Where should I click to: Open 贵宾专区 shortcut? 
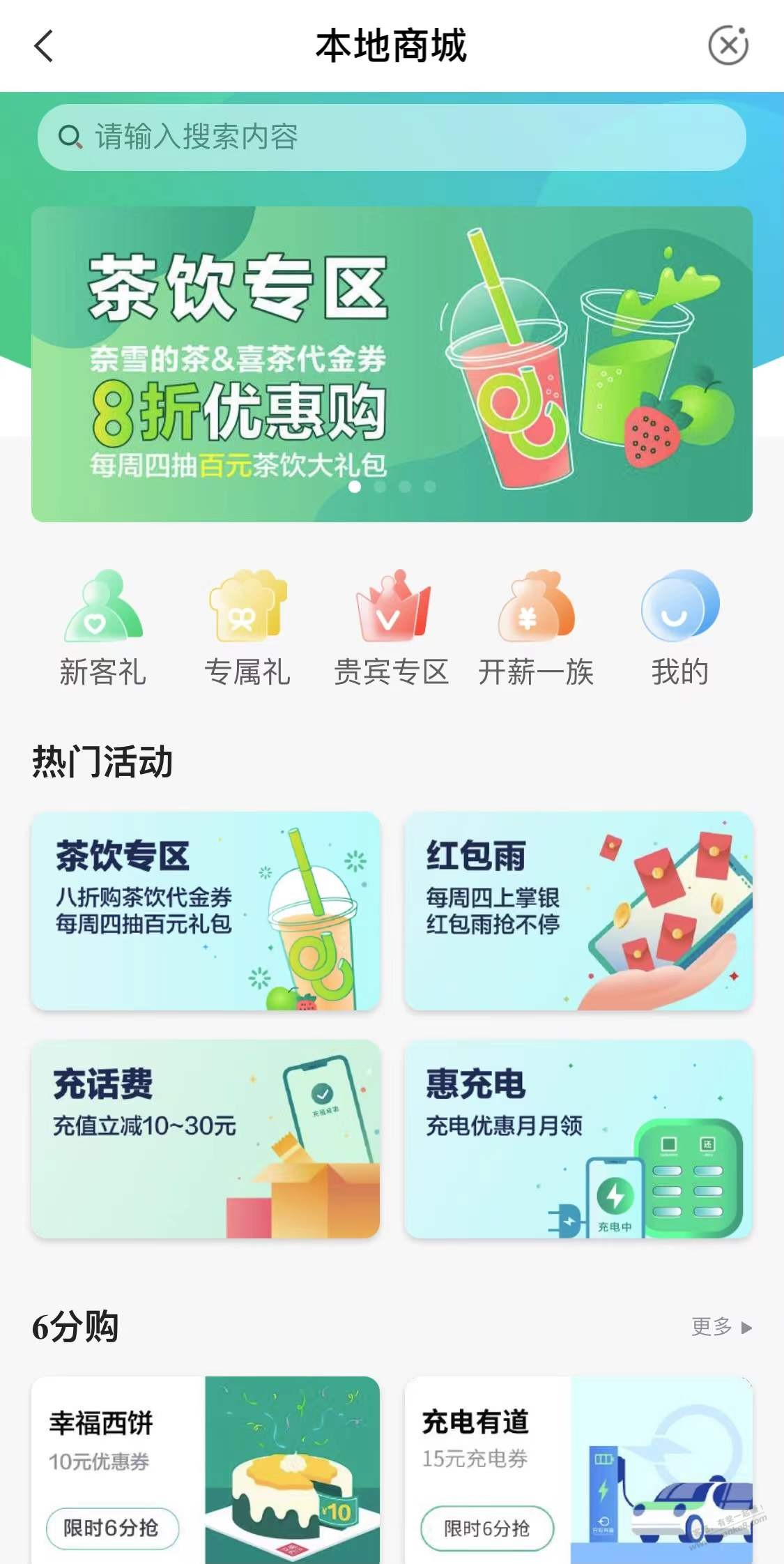tap(392, 629)
